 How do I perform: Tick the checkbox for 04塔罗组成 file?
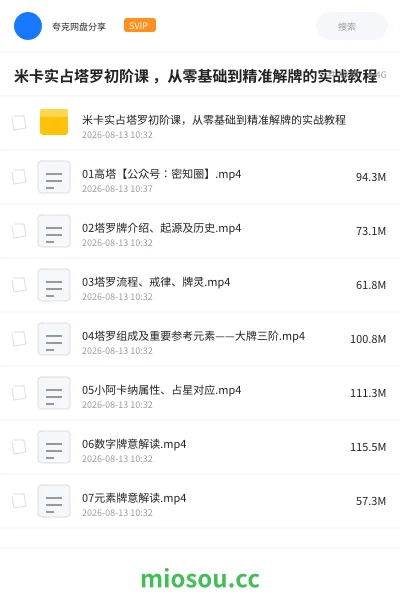(x=19, y=339)
